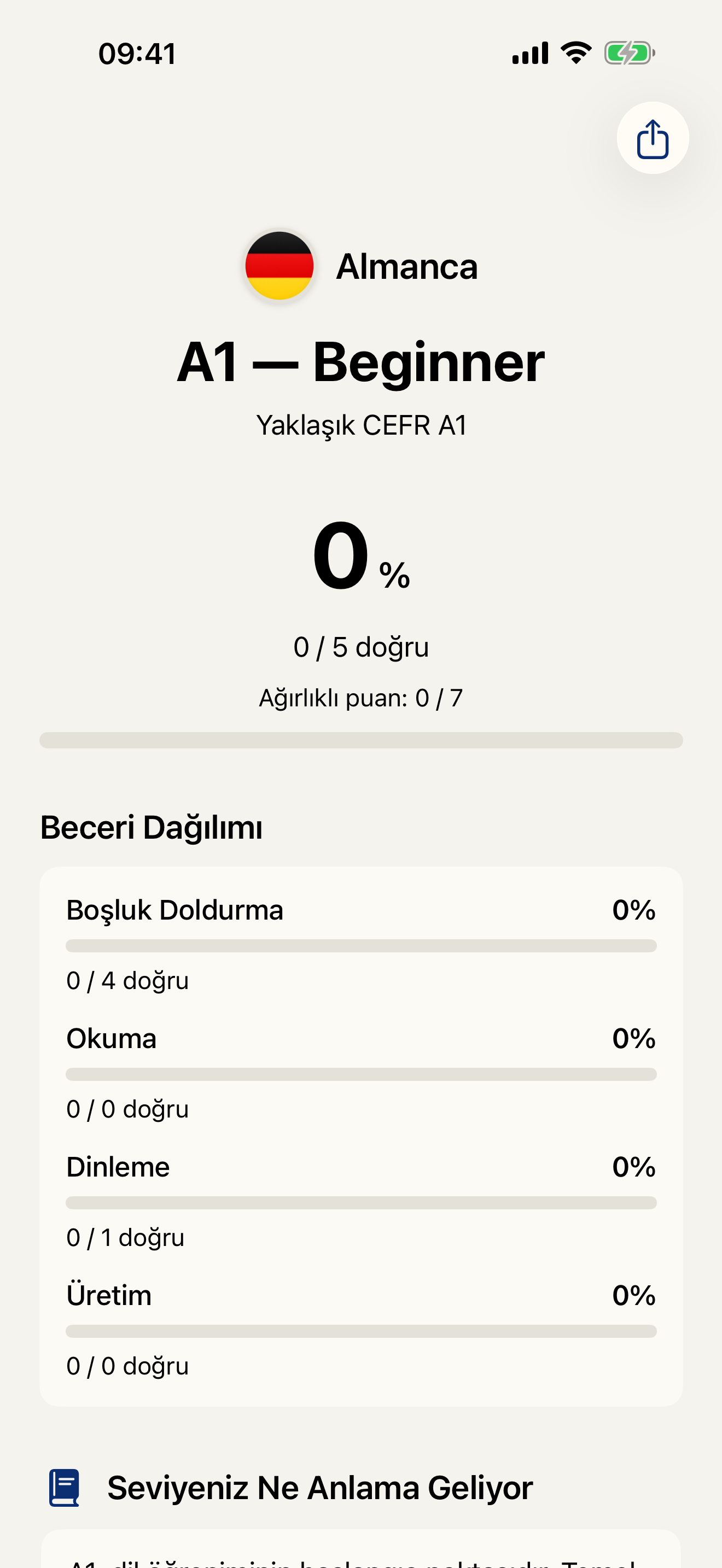722x1568 pixels.
Task: Tap the cellular signal icon
Action: tap(528, 52)
